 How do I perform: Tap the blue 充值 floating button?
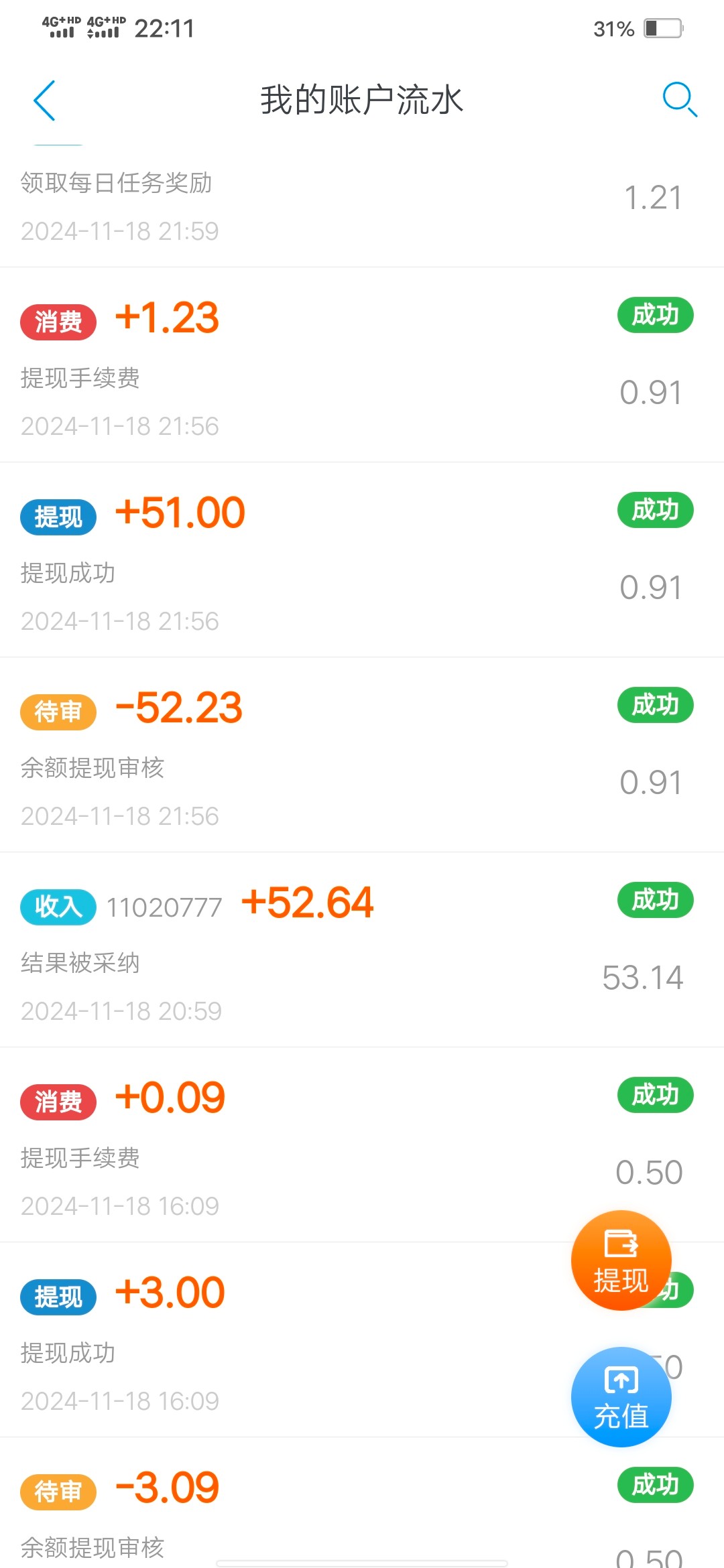coord(621,1397)
